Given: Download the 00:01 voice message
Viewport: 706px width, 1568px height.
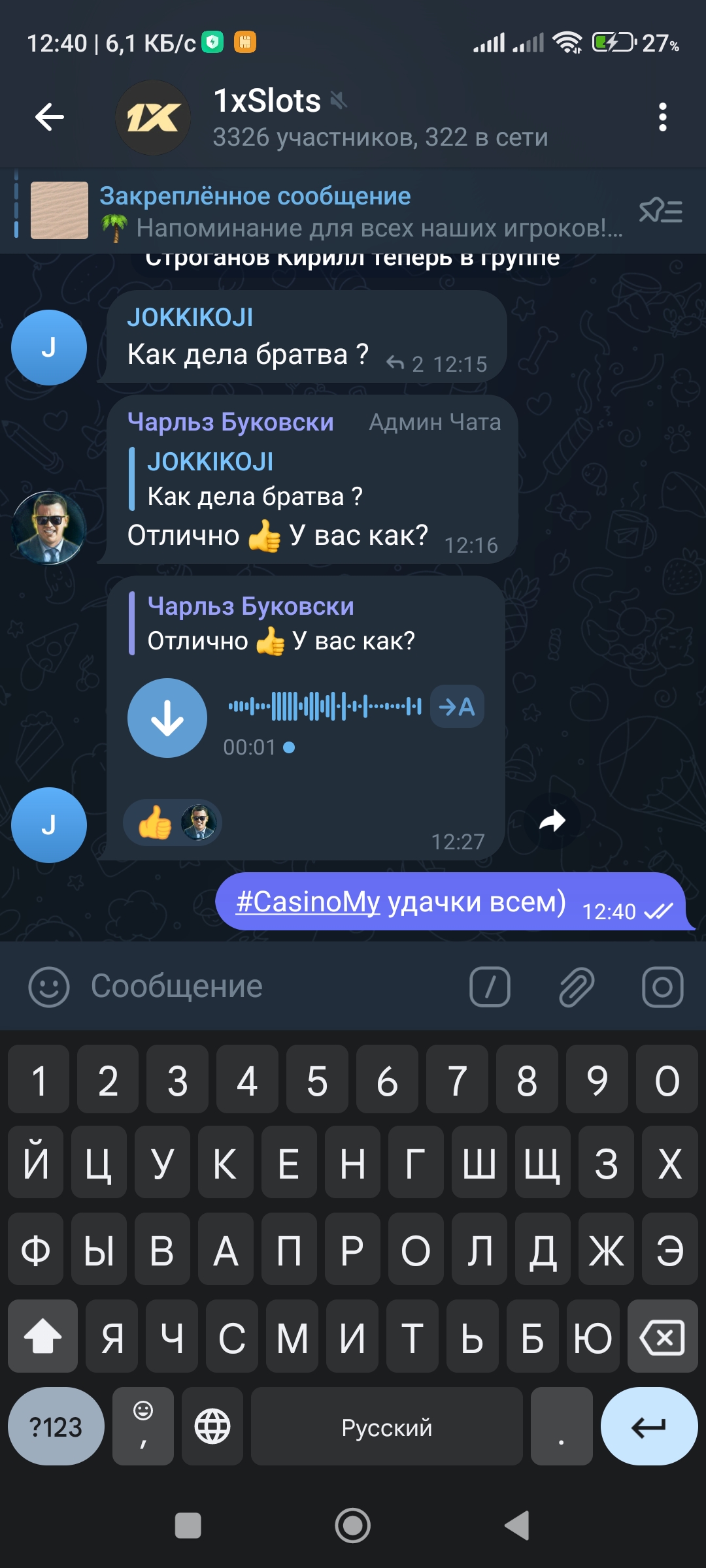Looking at the screenshot, I should (167, 718).
